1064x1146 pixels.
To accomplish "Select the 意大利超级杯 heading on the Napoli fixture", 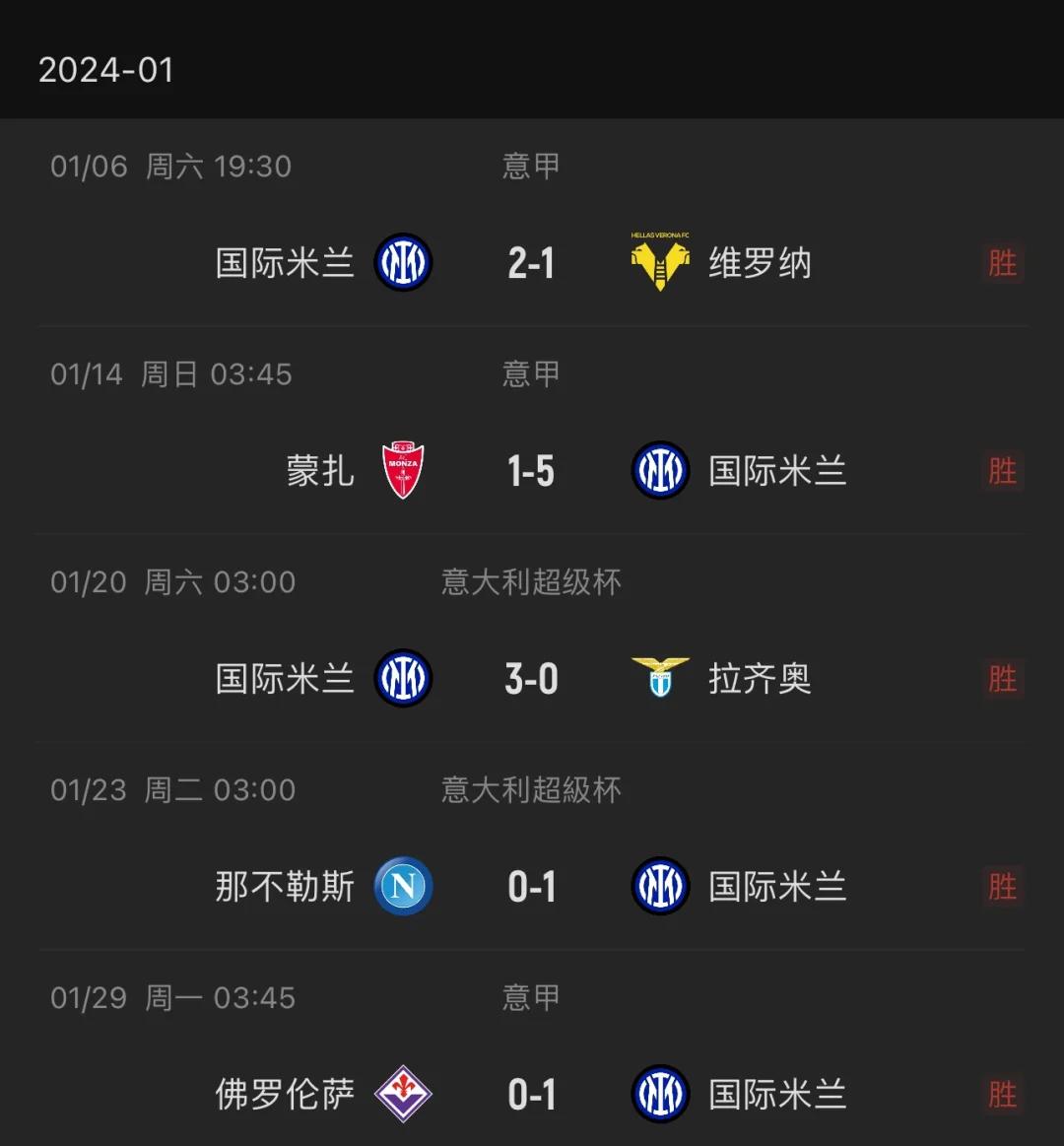I will click(x=531, y=789).
